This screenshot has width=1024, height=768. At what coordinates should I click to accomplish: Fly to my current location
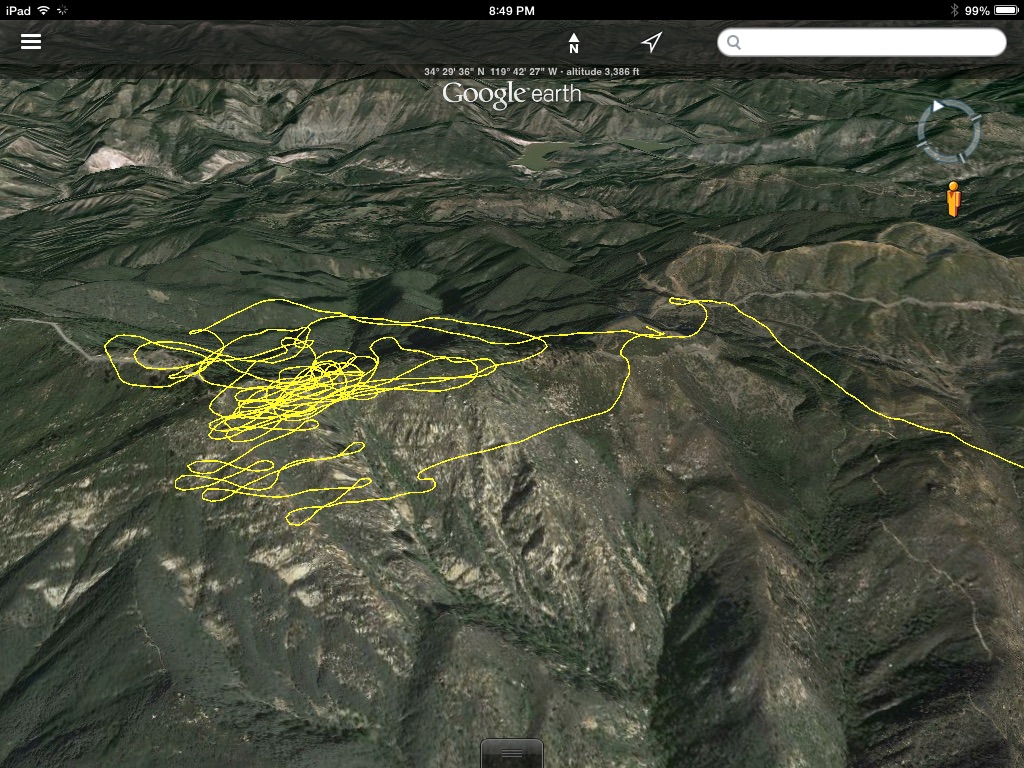pos(651,42)
